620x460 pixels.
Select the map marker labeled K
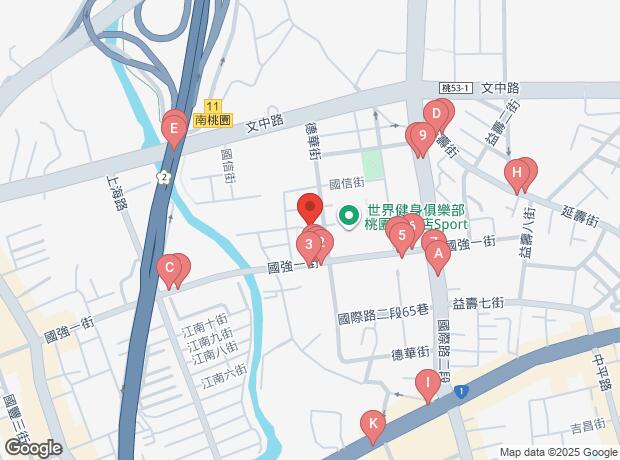coord(373,424)
